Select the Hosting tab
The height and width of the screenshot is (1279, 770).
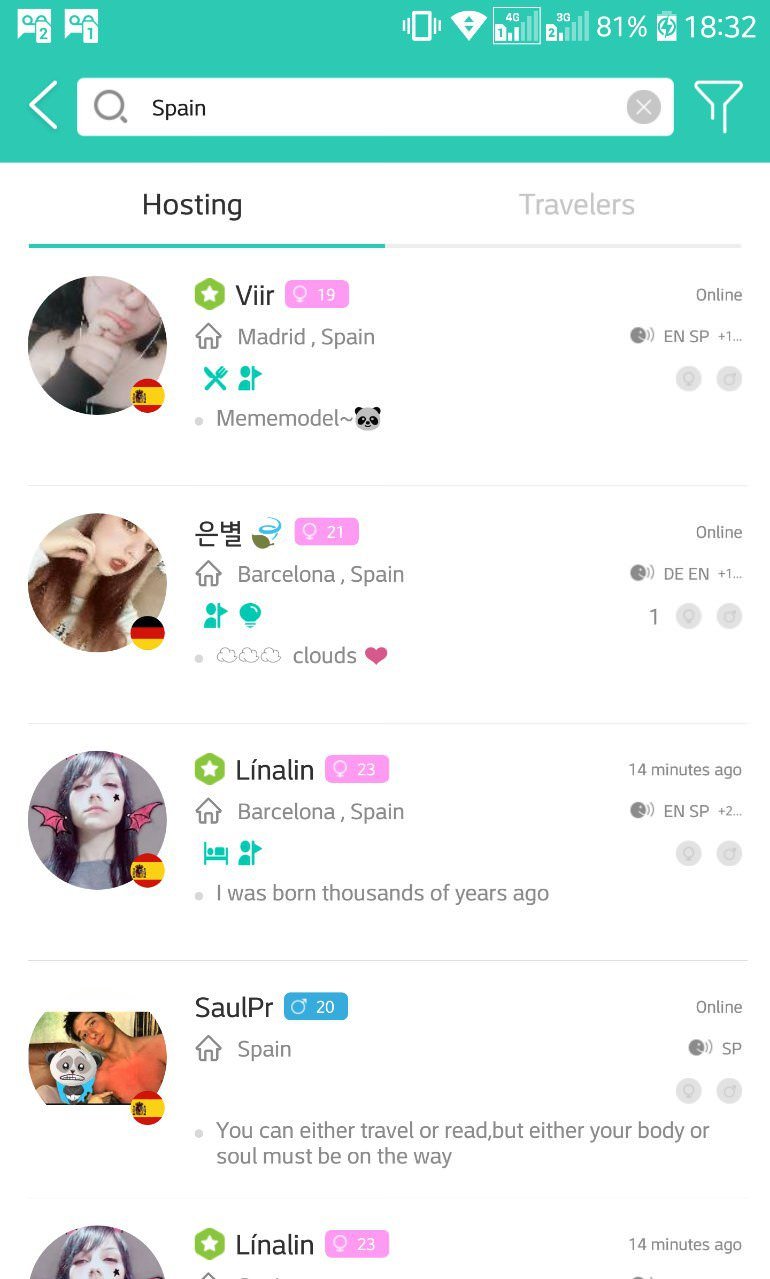[192, 205]
